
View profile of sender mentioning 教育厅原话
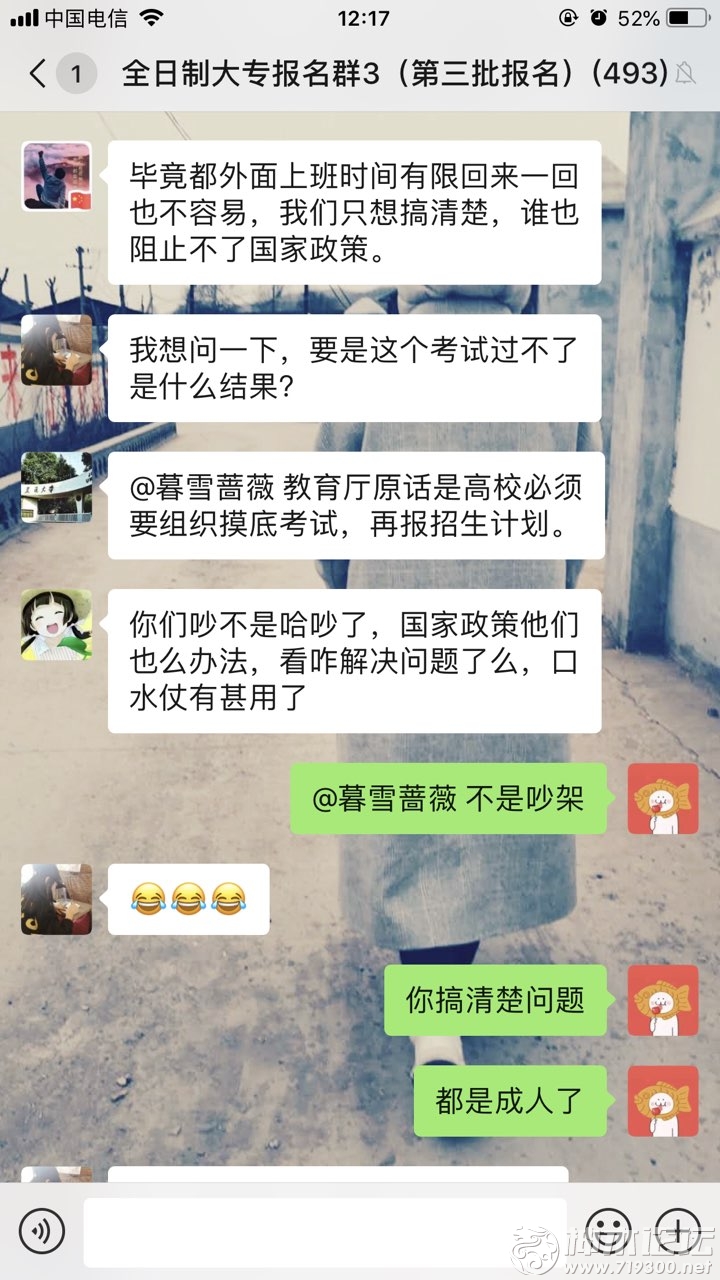(x=57, y=487)
